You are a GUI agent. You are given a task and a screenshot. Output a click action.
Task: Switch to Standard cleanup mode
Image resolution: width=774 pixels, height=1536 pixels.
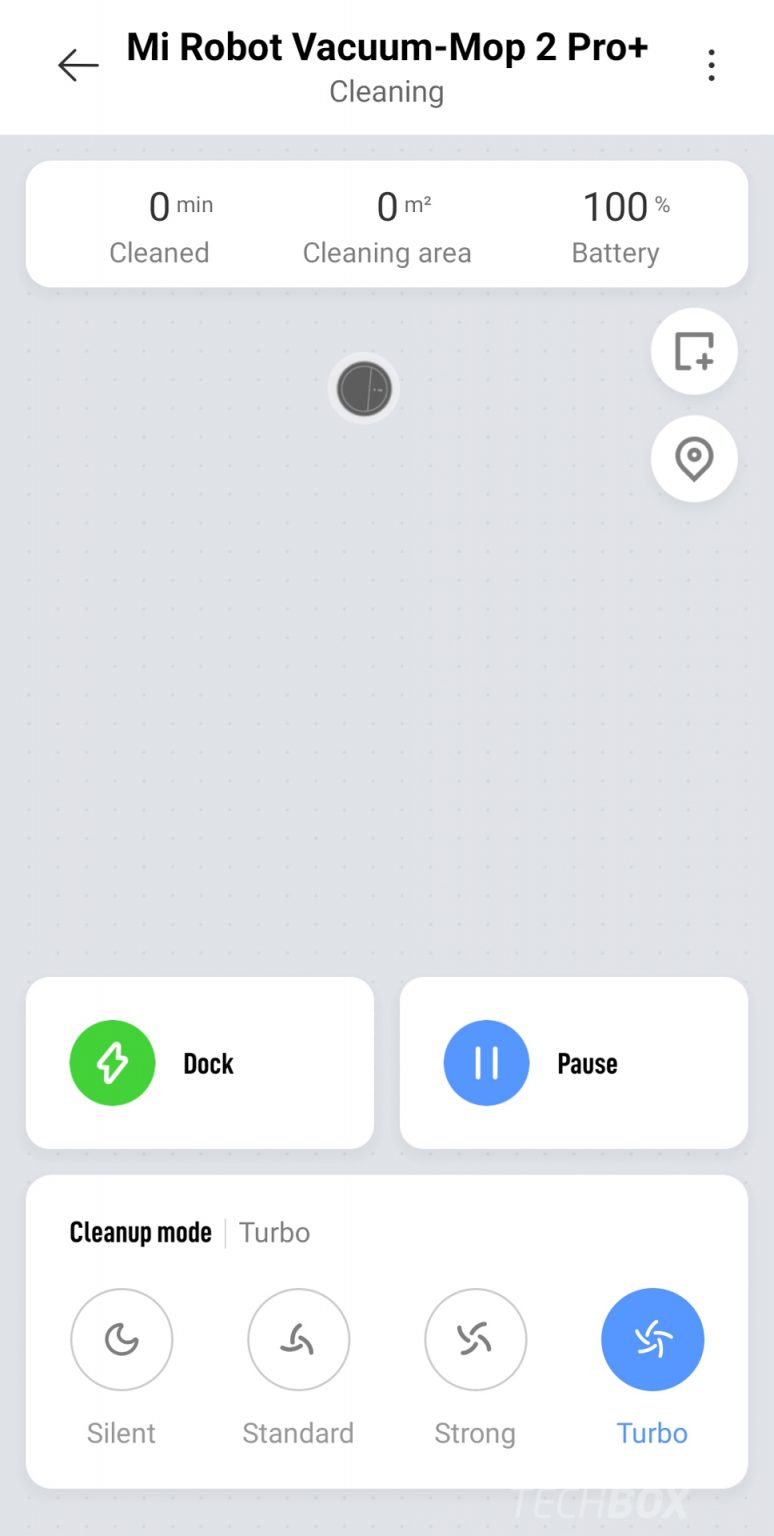[x=298, y=1340]
